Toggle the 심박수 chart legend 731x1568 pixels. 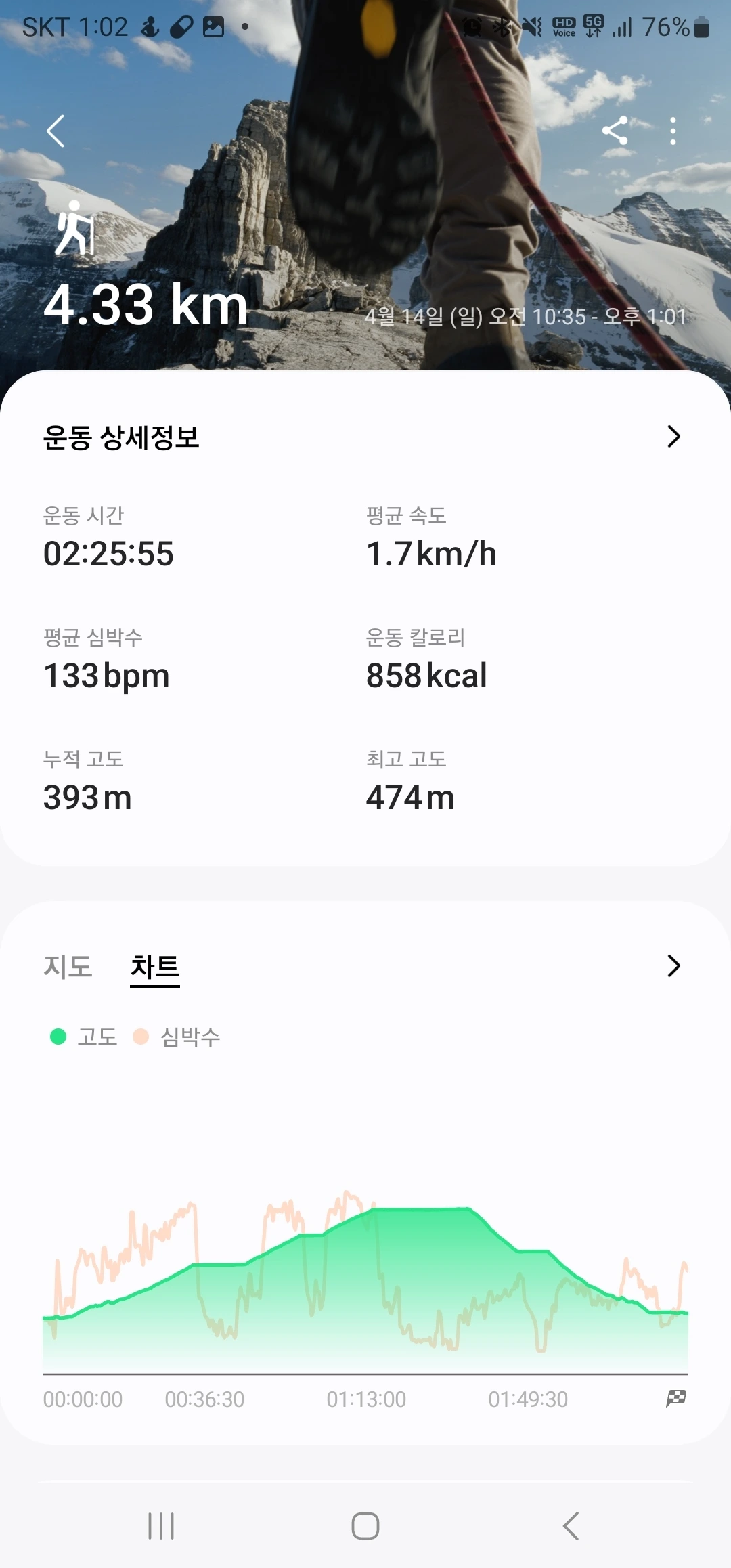point(177,1037)
